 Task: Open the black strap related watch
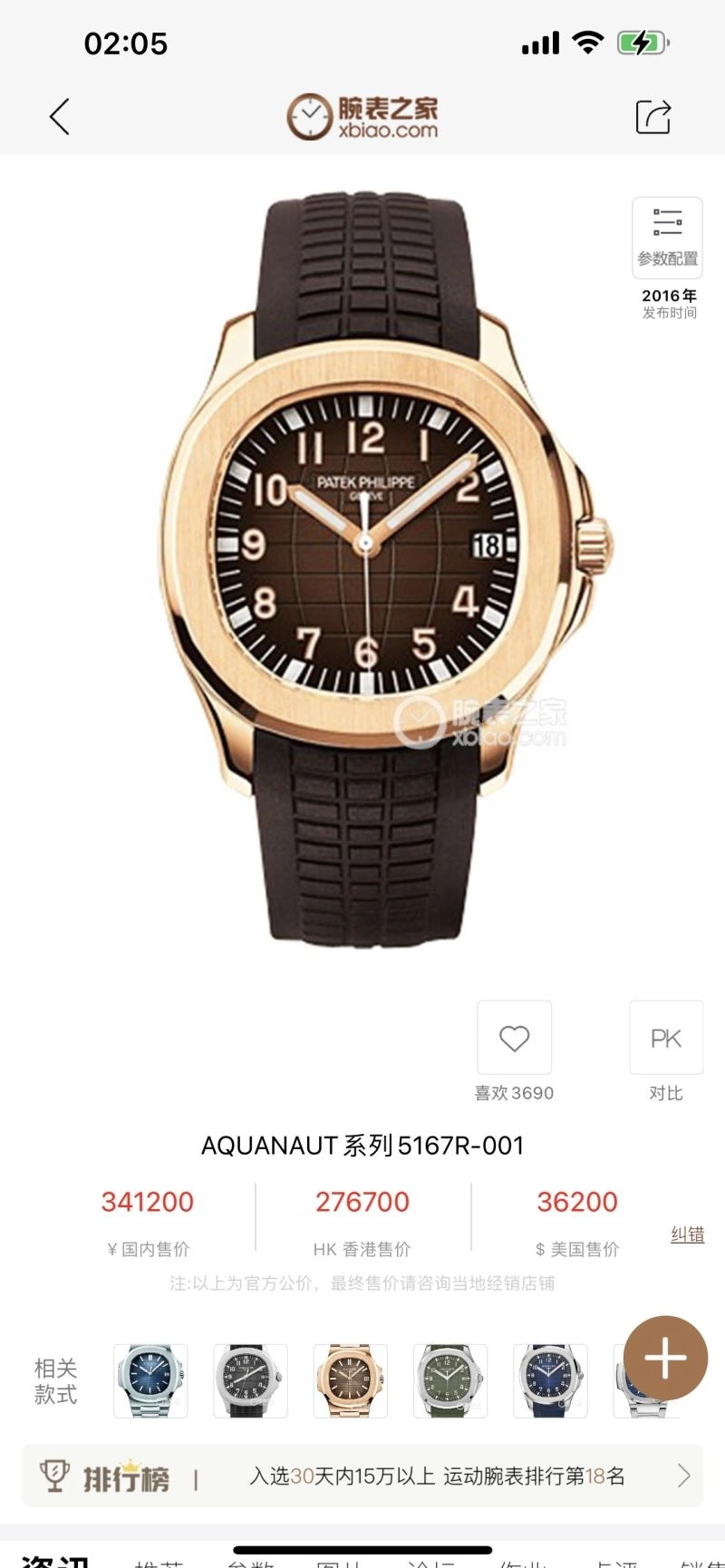pos(250,1380)
